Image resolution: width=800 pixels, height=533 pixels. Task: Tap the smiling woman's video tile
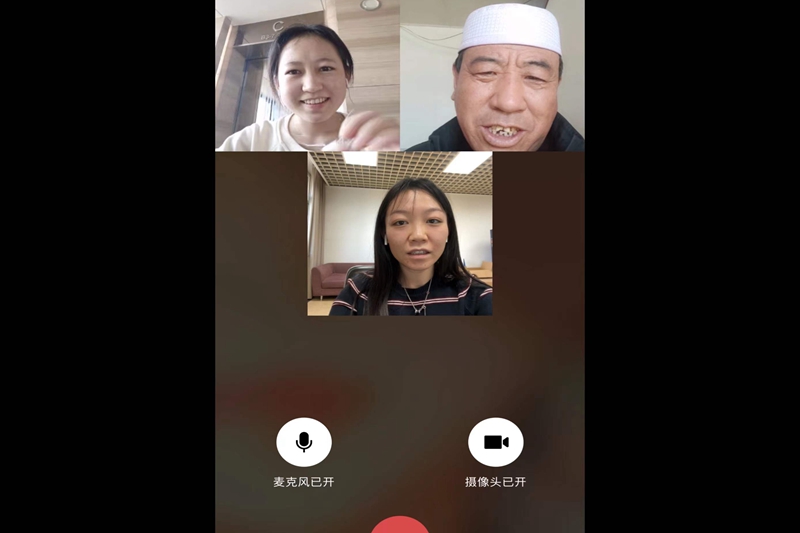click(x=307, y=75)
